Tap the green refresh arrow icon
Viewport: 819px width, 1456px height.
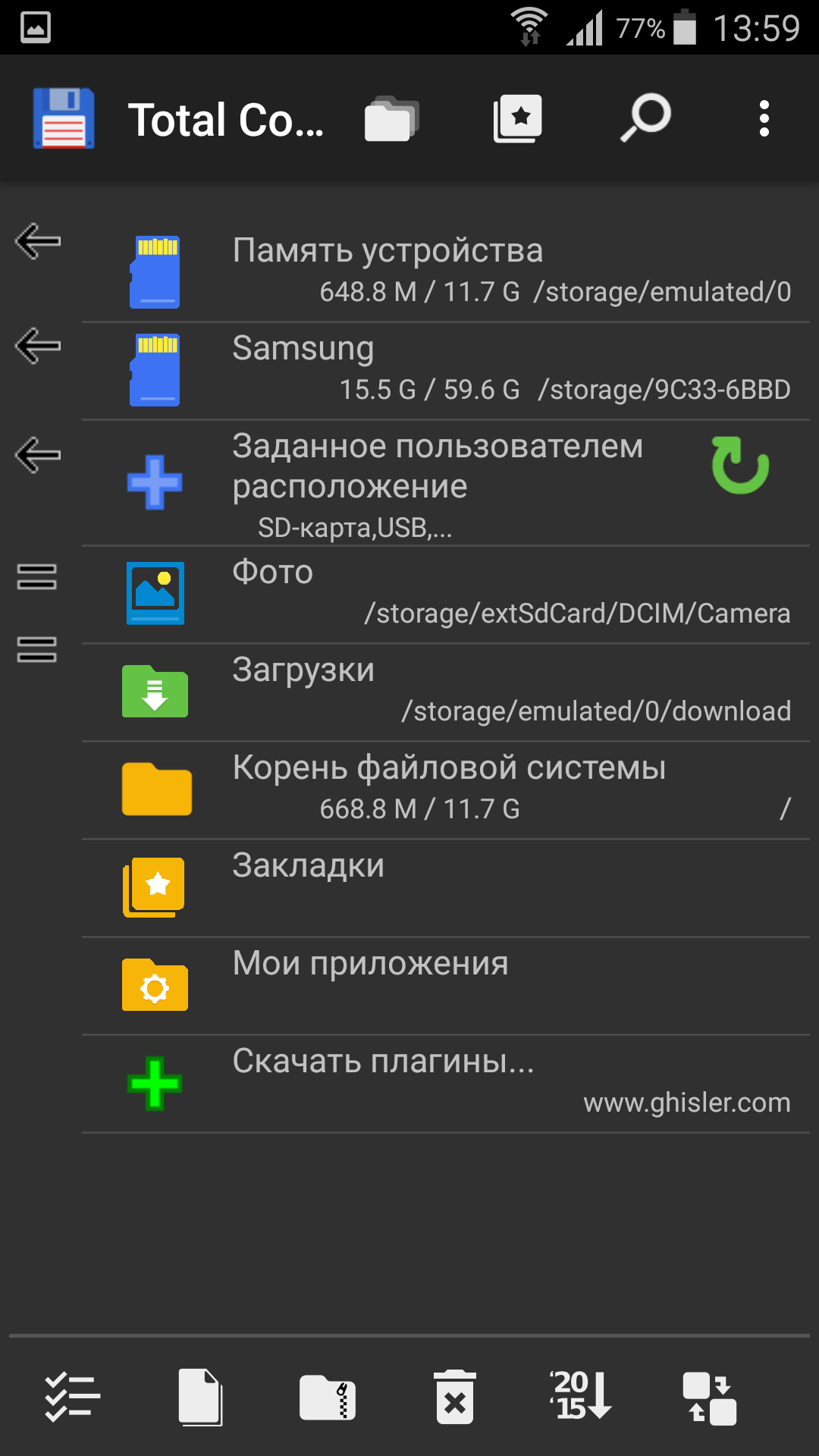coord(740,465)
